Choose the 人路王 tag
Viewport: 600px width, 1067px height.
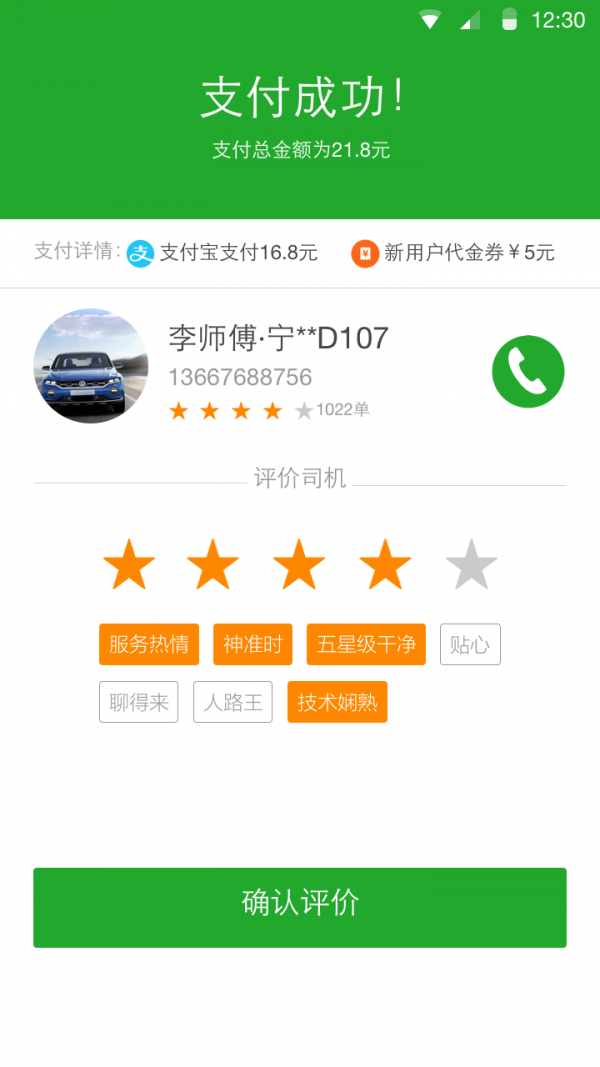tap(233, 702)
